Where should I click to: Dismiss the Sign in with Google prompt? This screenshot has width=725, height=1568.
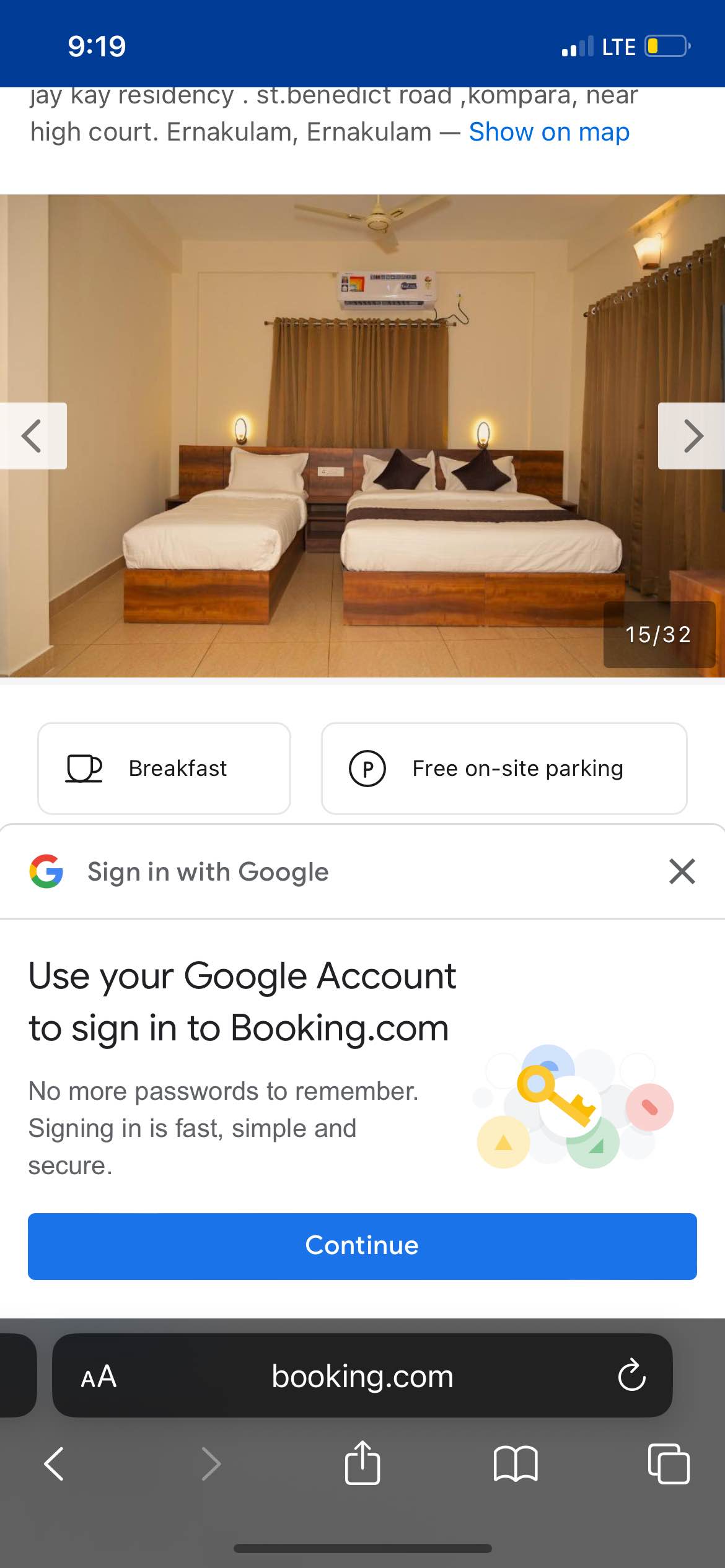pos(682,871)
